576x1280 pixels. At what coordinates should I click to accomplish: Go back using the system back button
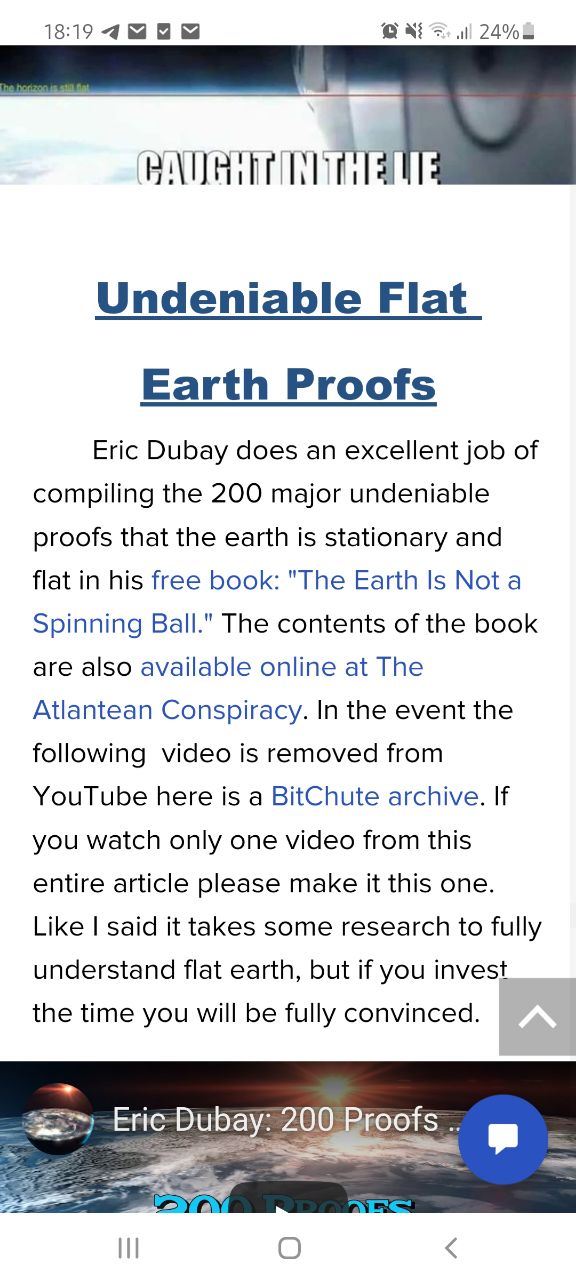point(451,1247)
